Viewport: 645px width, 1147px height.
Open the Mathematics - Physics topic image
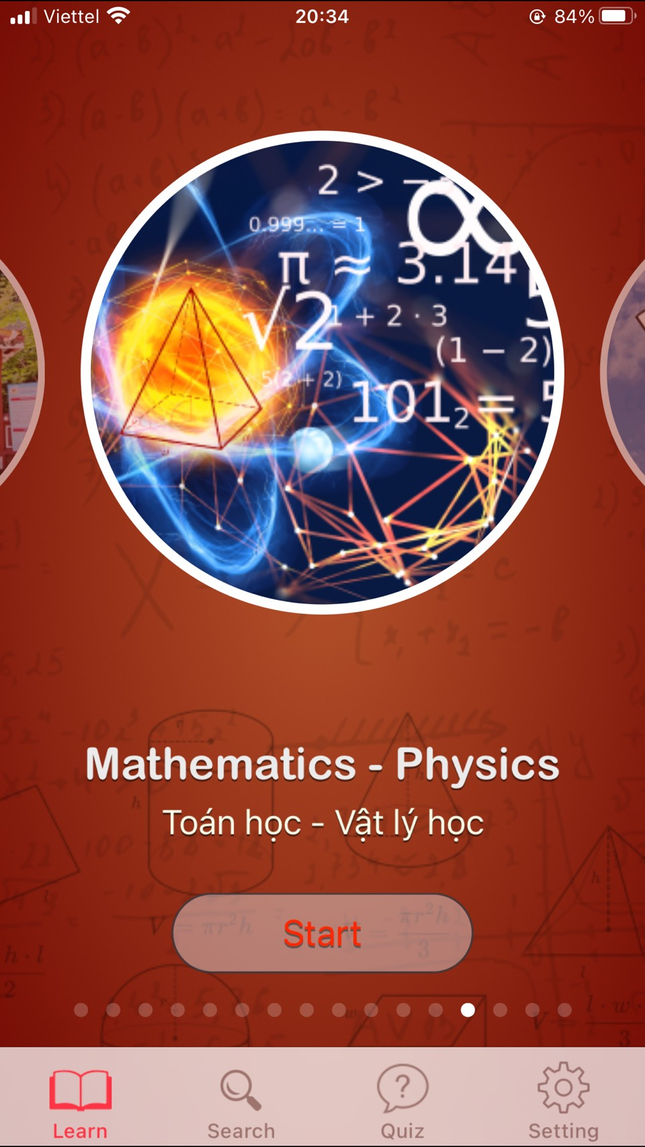(x=322, y=372)
